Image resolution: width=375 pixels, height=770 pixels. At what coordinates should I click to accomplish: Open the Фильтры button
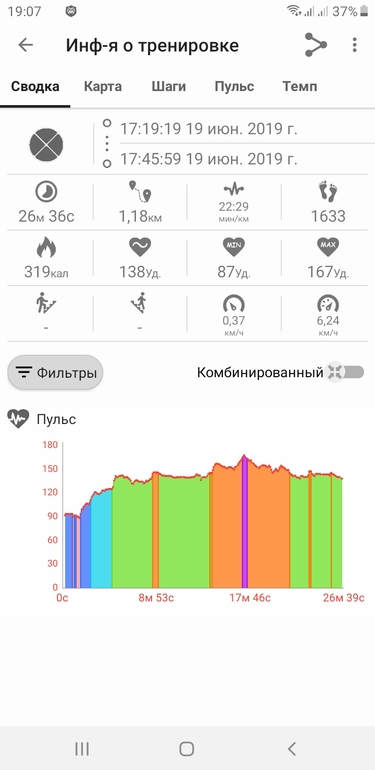coord(55,373)
